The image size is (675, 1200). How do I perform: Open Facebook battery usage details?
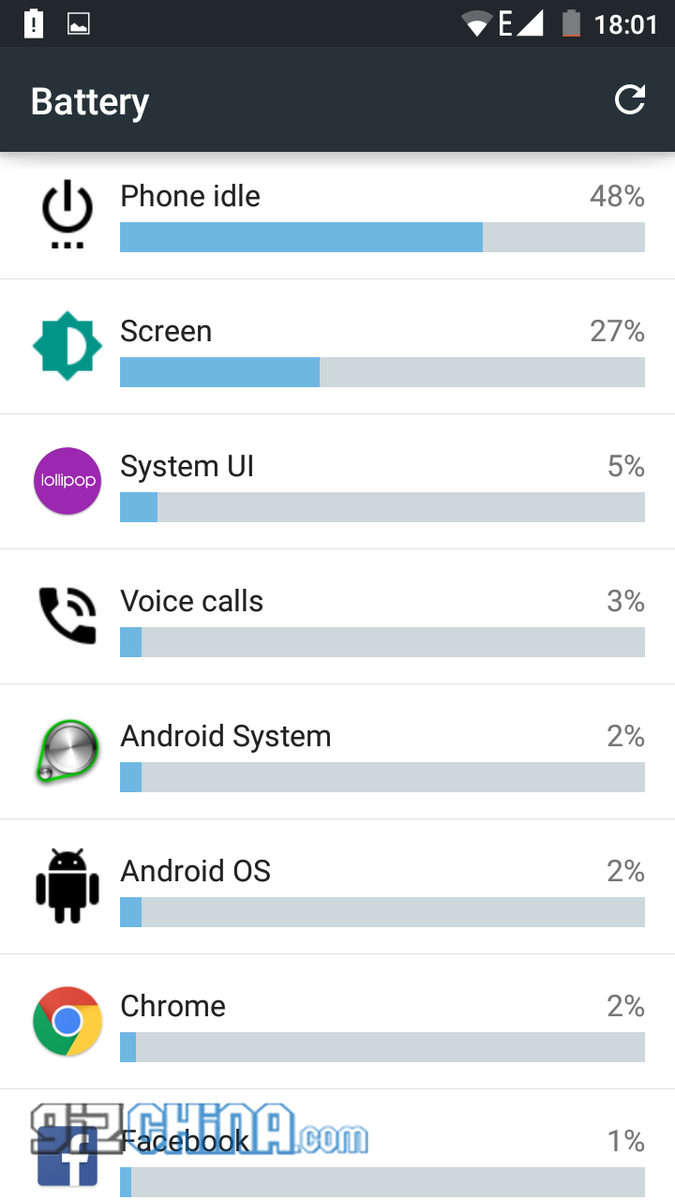tap(337, 1146)
